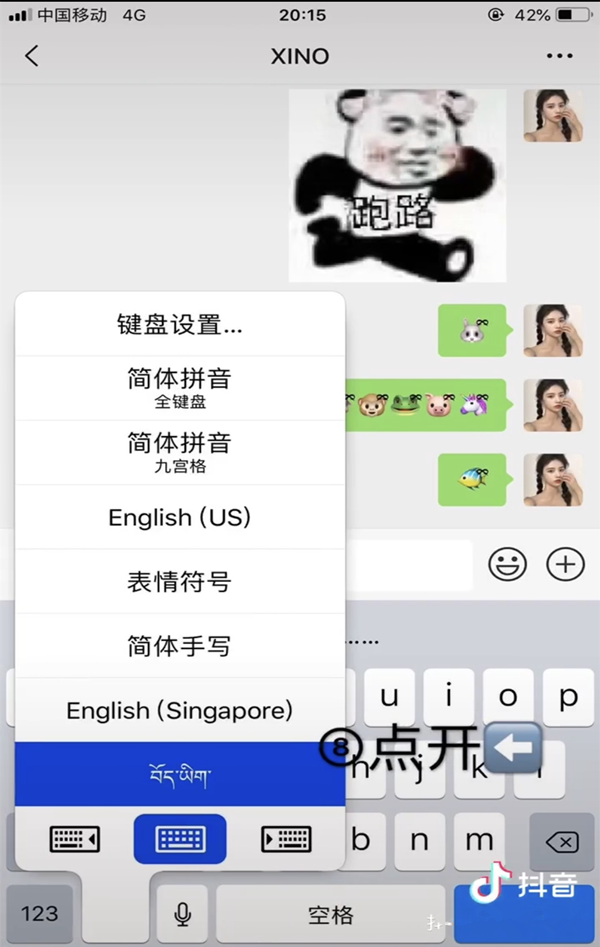
Task: Select the highlighted Tibetan keyboard
Action: [180, 774]
